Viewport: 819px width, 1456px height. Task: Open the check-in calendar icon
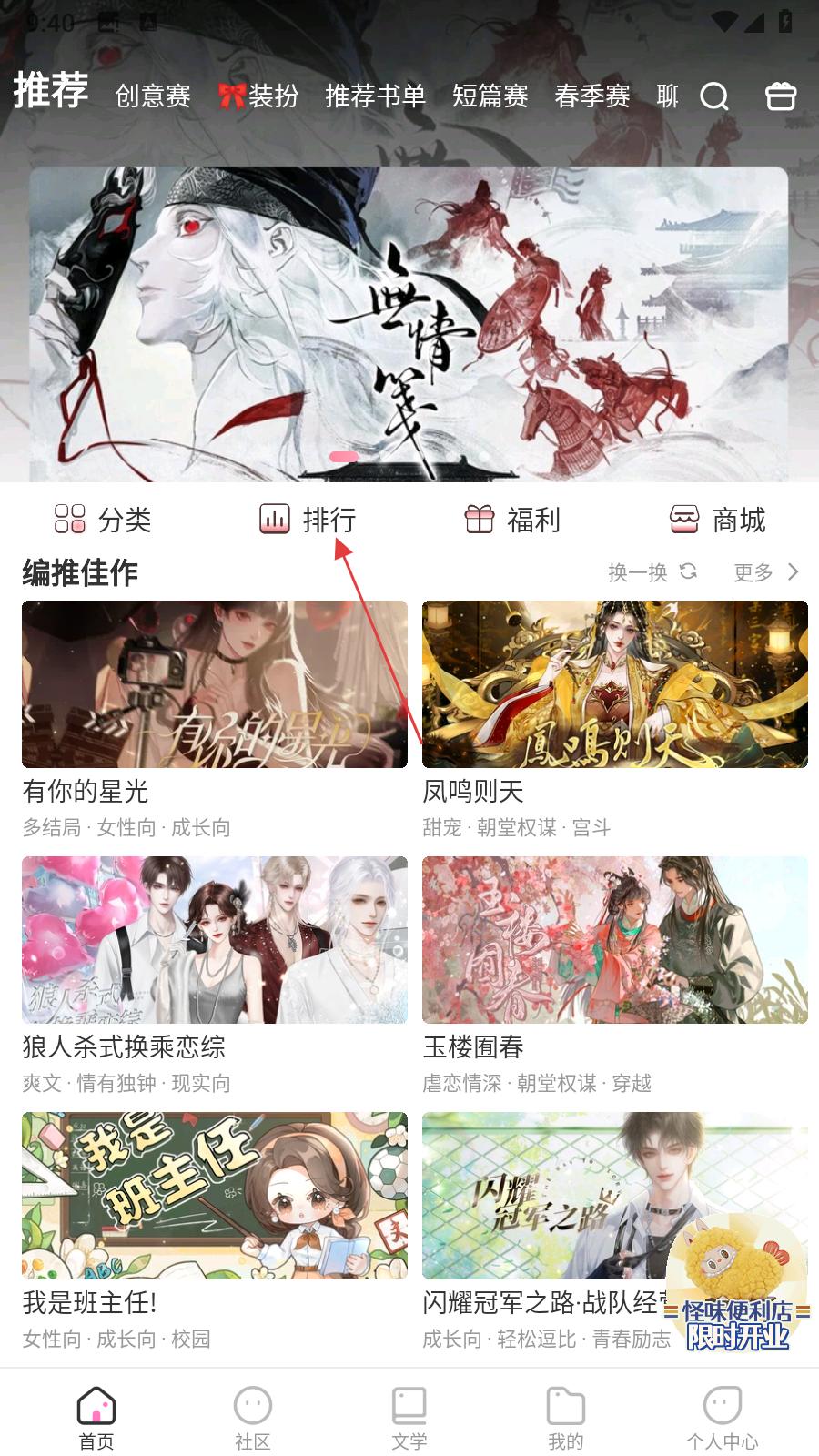point(780,96)
